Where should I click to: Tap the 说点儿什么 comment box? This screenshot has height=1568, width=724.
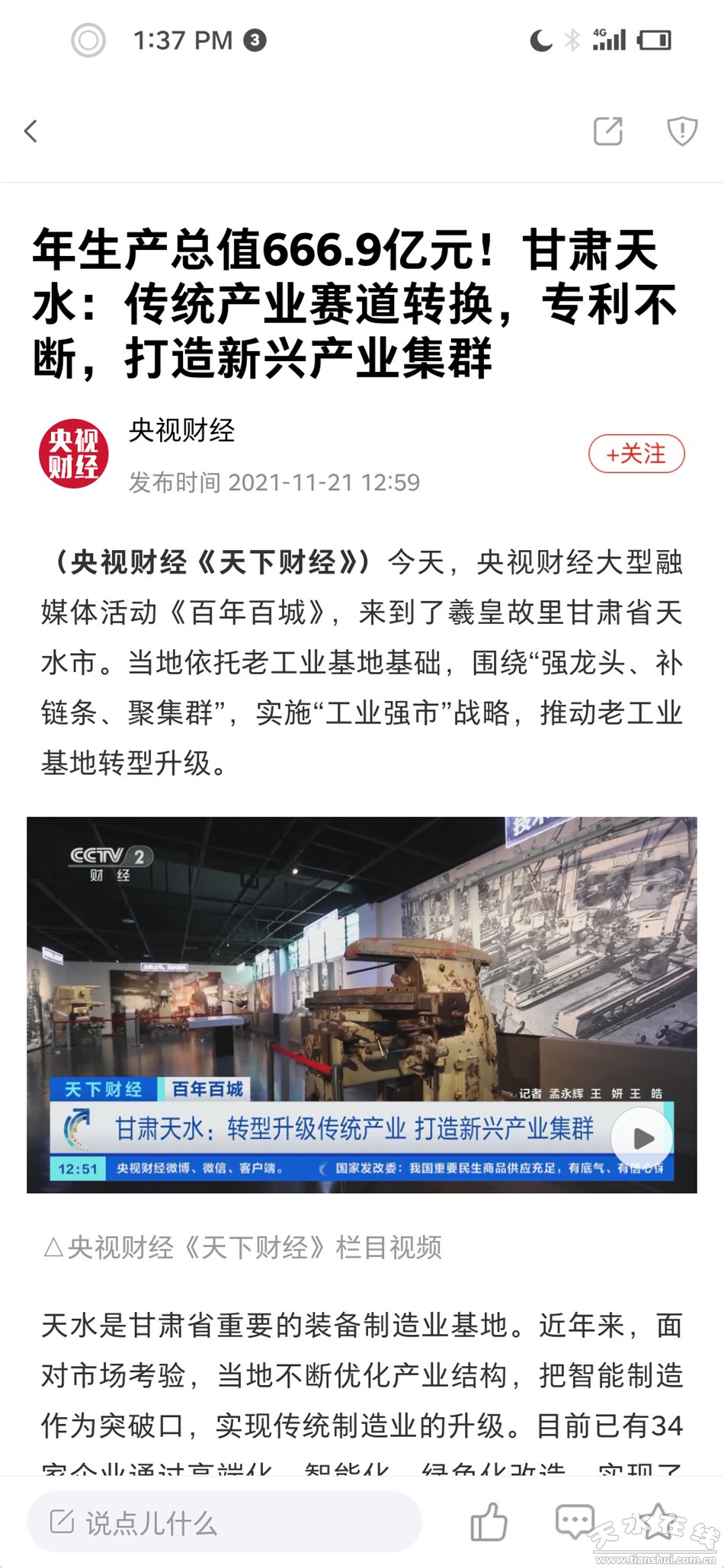click(x=224, y=1523)
